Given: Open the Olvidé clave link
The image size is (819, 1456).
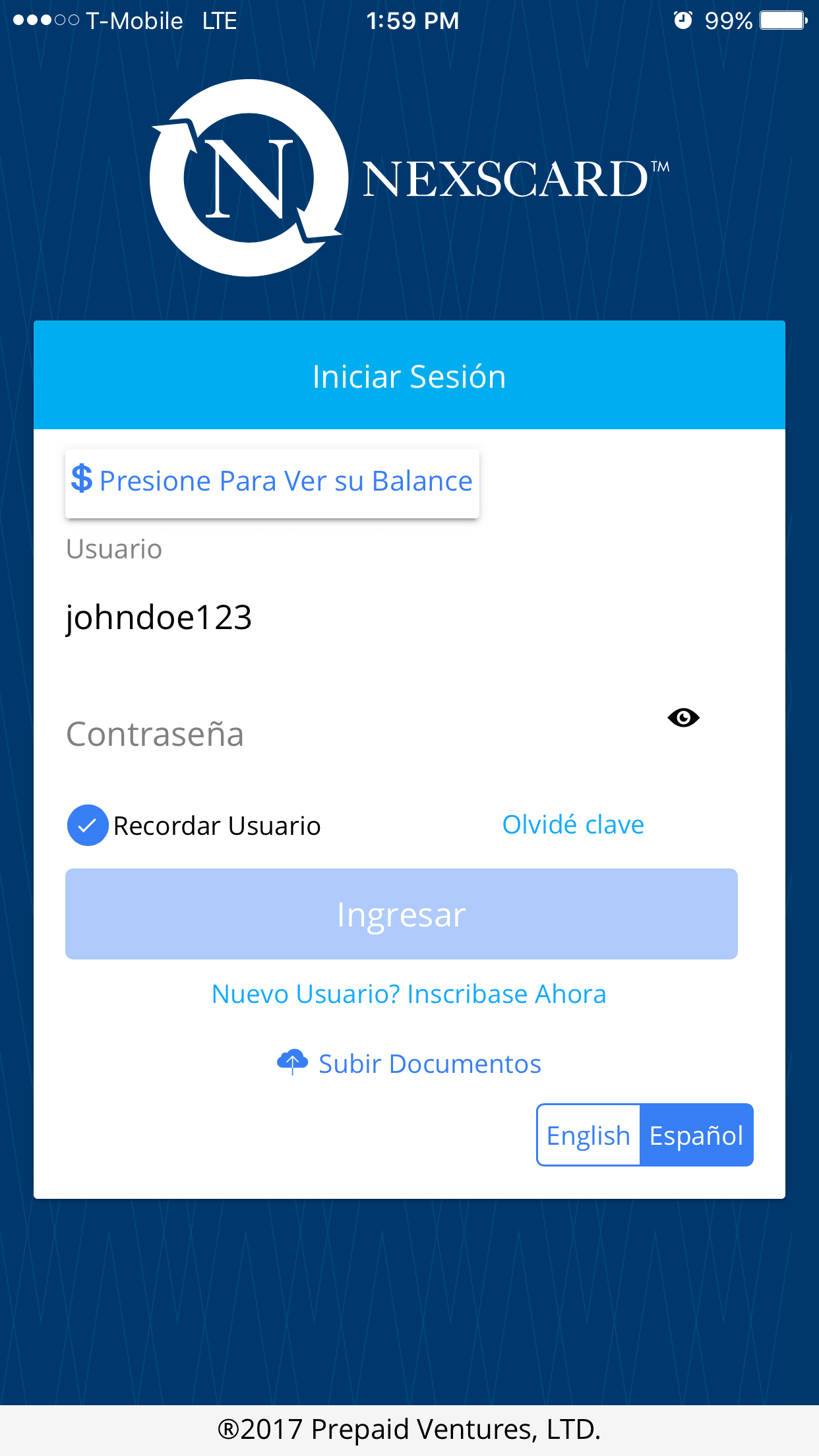Looking at the screenshot, I should click(573, 824).
